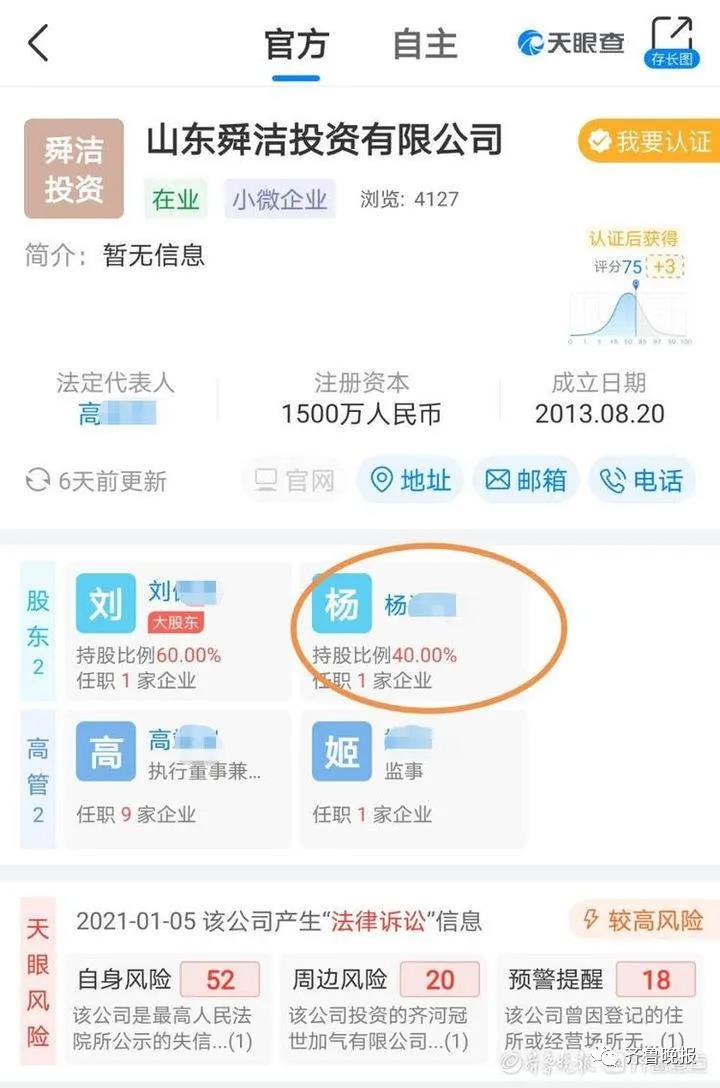Open the 电话 phone button
720x1088 pixels.
point(641,481)
